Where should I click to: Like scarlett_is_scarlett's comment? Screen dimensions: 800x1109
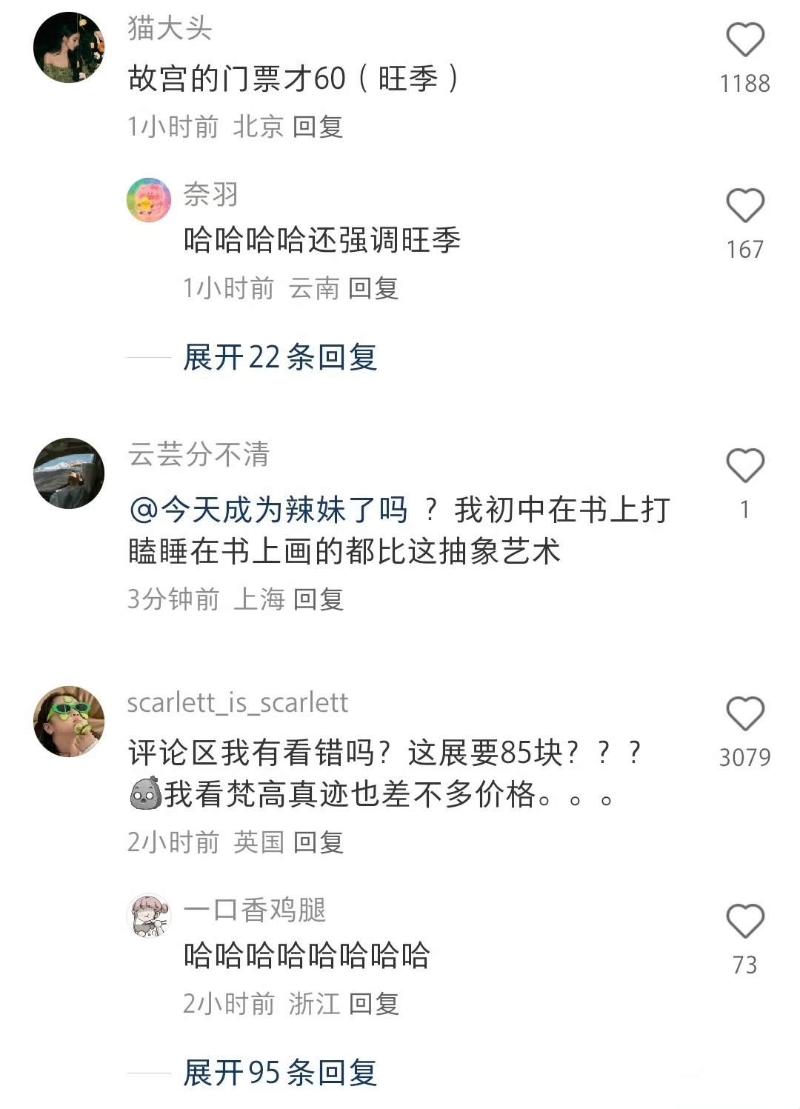click(x=745, y=715)
